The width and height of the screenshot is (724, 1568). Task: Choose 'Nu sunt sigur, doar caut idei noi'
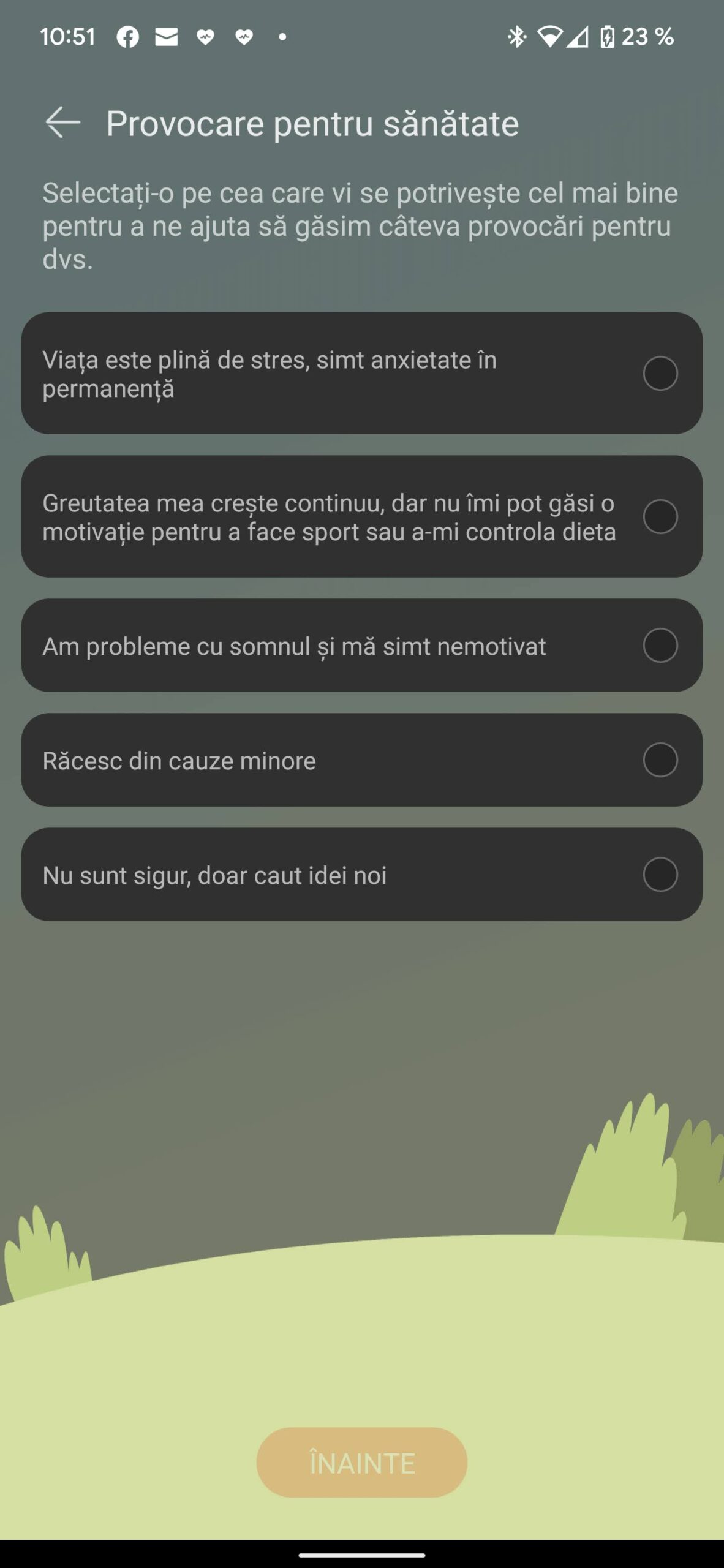click(x=660, y=875)
